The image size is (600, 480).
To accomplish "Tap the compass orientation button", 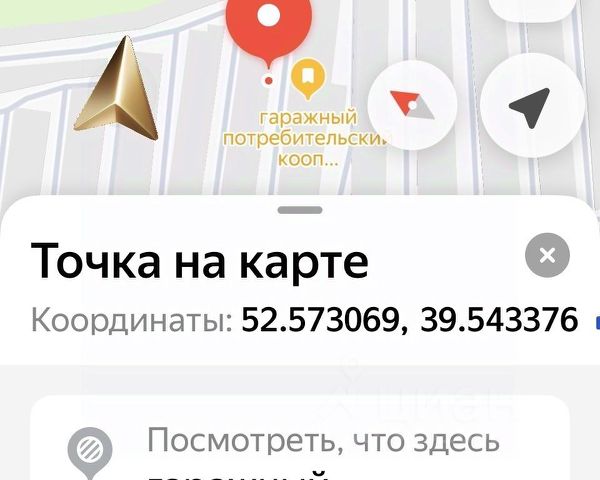I will 412,105.
